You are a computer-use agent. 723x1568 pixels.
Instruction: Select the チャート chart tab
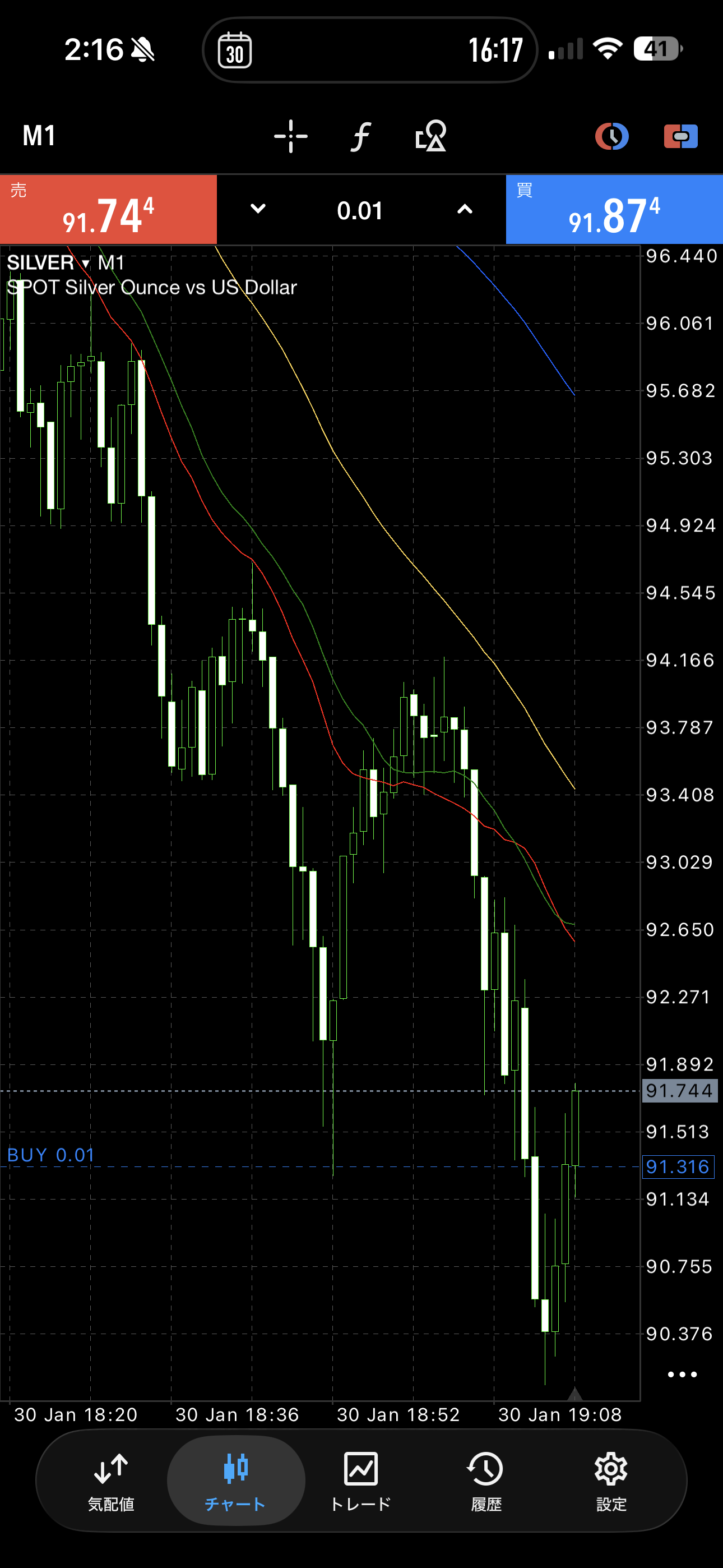(x=235, y=1481)
